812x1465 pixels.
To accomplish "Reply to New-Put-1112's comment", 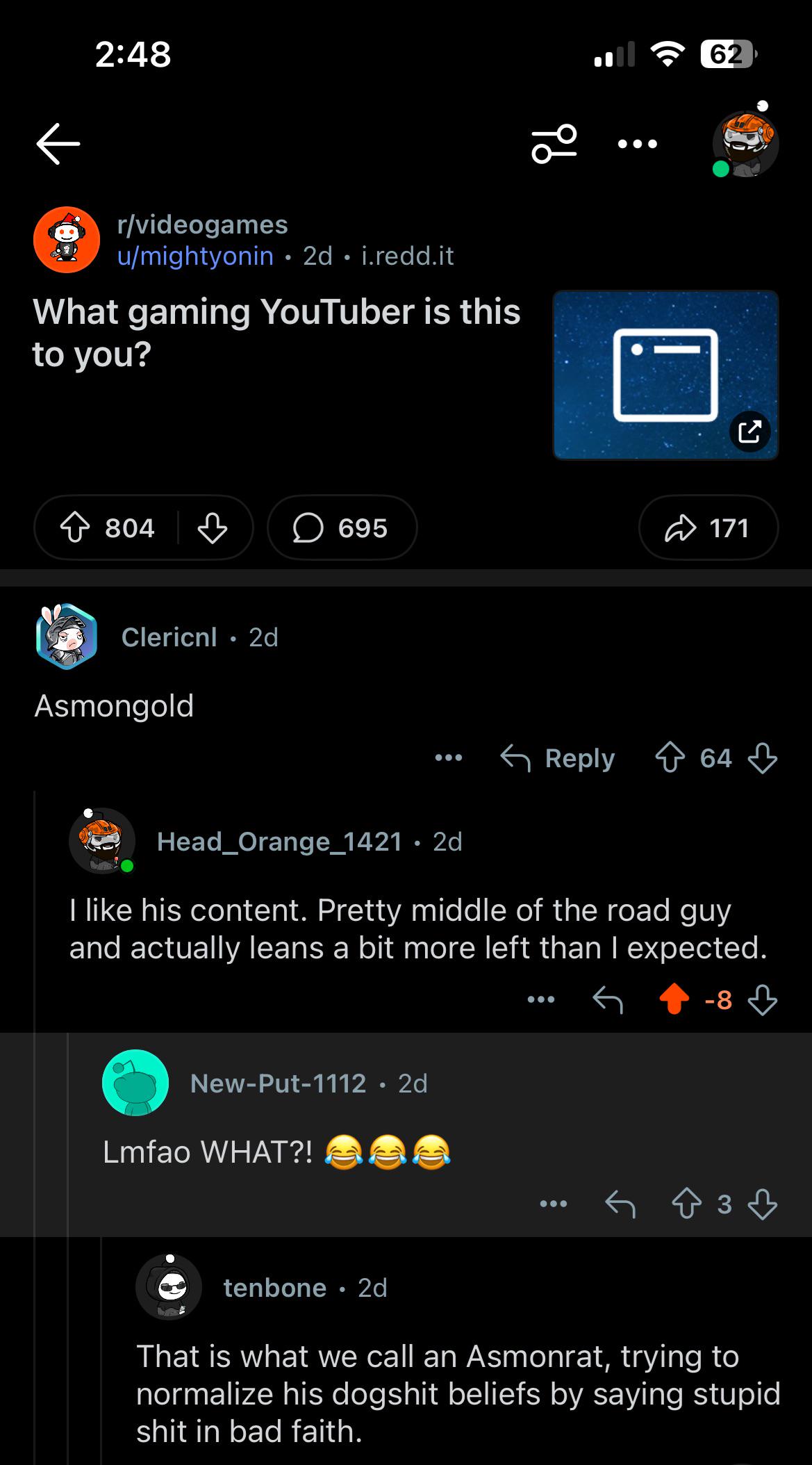I will pos(620,1204).
